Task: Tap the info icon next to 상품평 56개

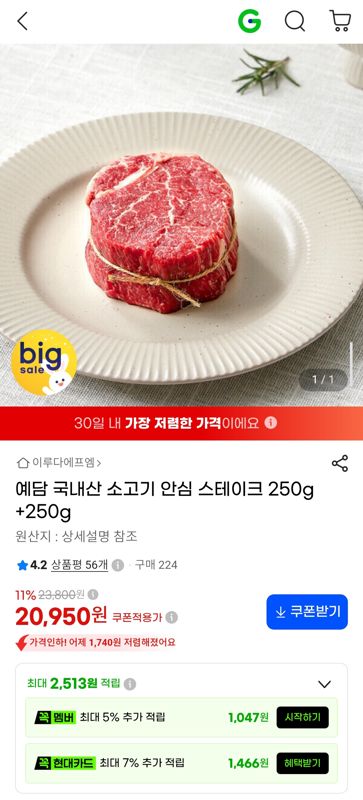Action: click(x=118, y=565)
